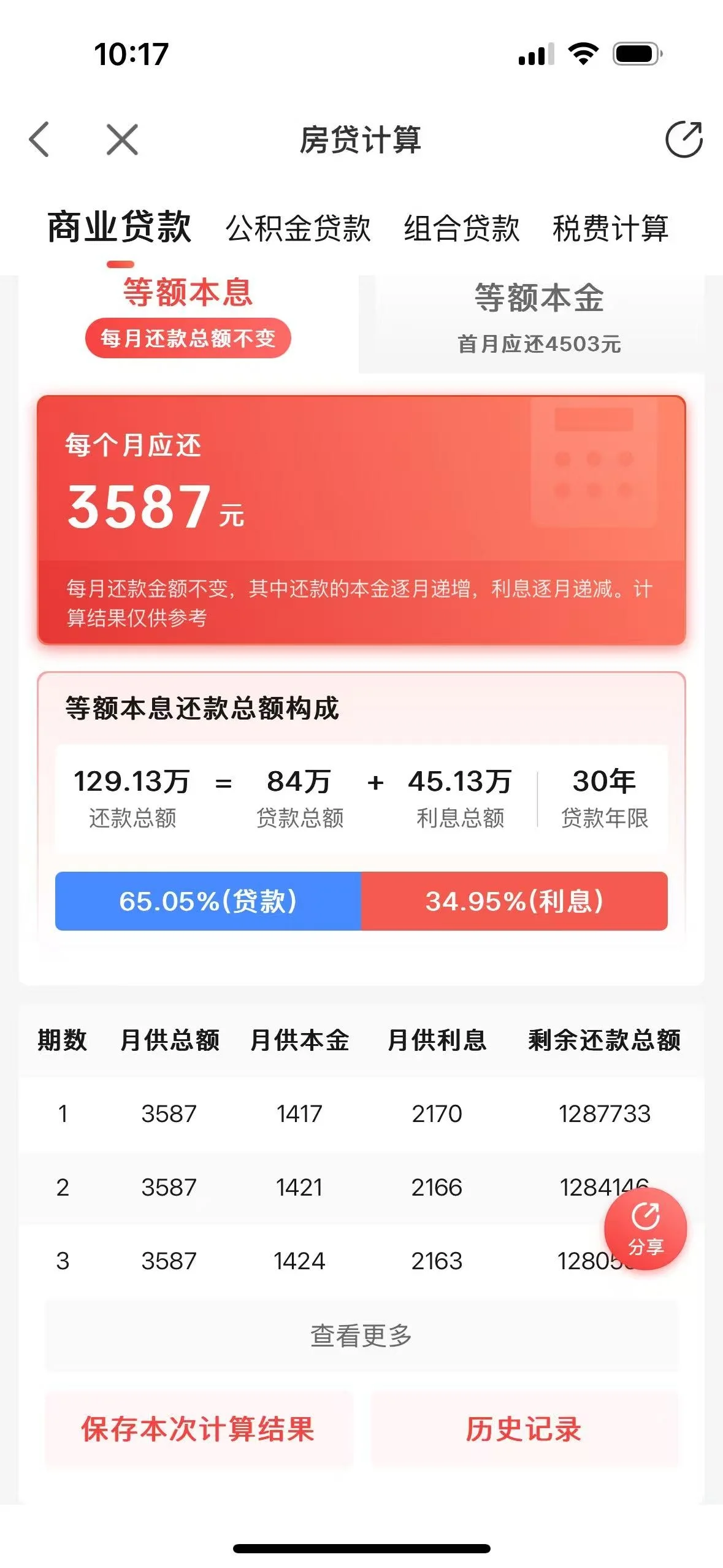Switch to the 公积金贷款 tab

pyautogui.click(x=298, y=229)
